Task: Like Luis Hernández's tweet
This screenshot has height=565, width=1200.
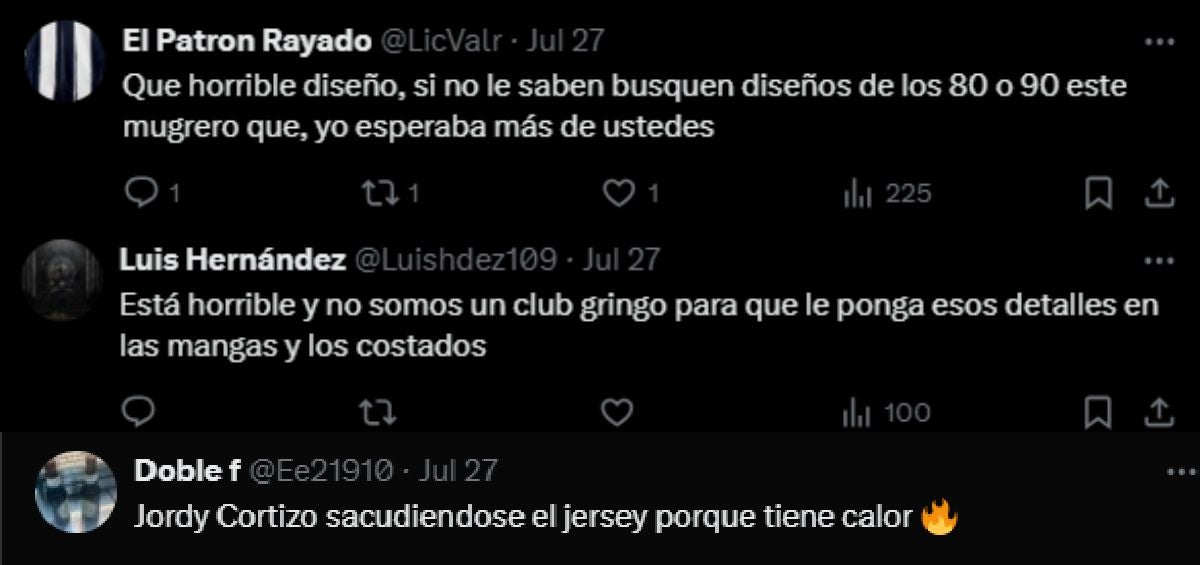Action: coord(619,411)
